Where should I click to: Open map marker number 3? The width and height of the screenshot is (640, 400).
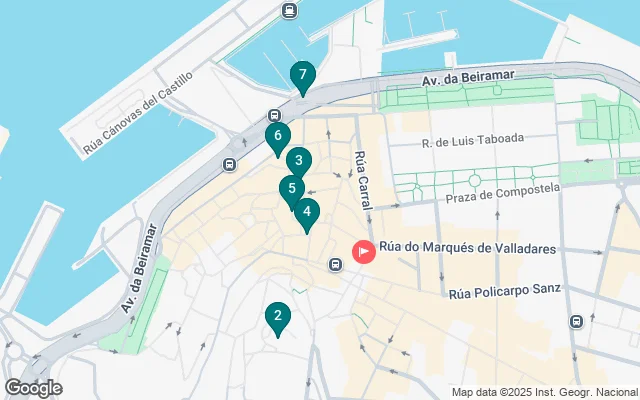[x=298, y=161]
